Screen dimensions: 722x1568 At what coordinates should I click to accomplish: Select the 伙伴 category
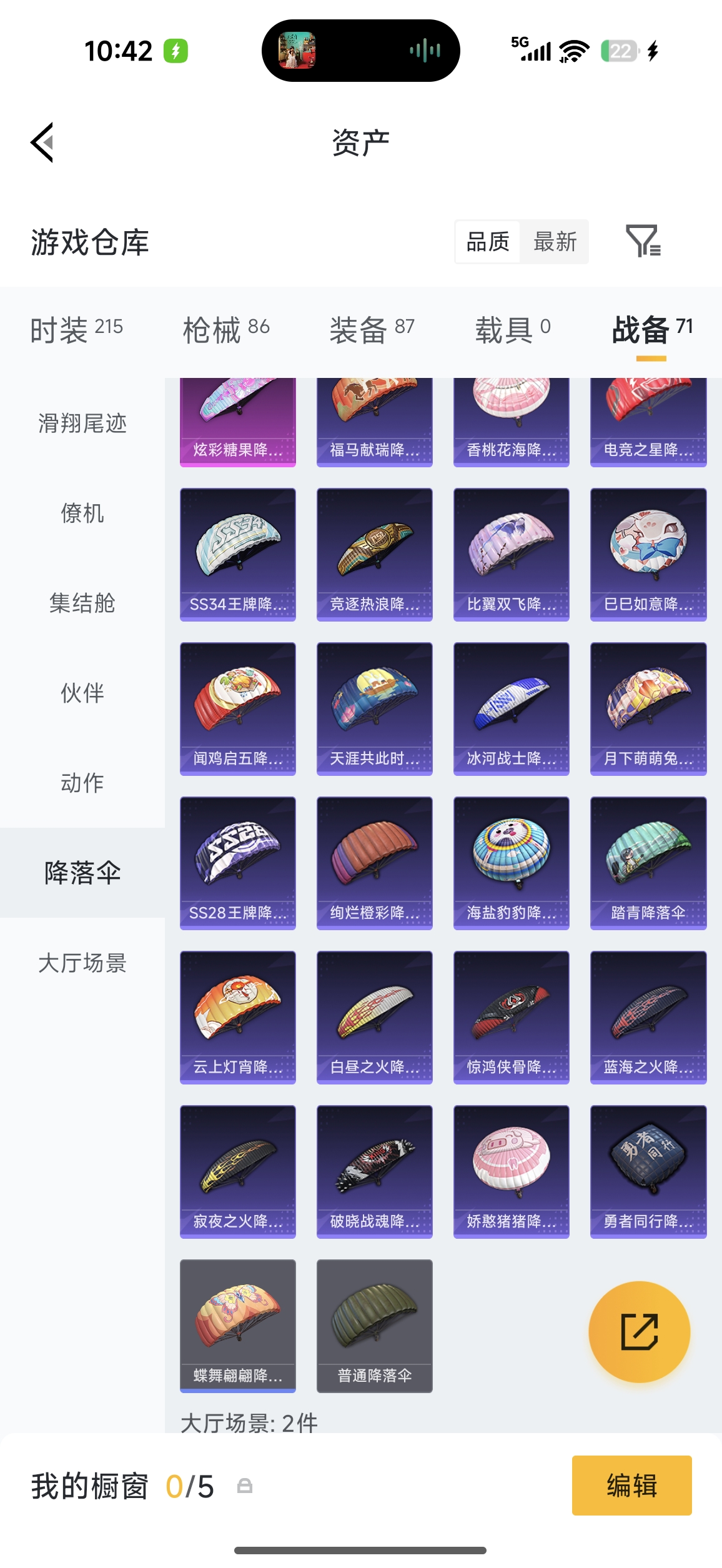[x=82, y=693]
